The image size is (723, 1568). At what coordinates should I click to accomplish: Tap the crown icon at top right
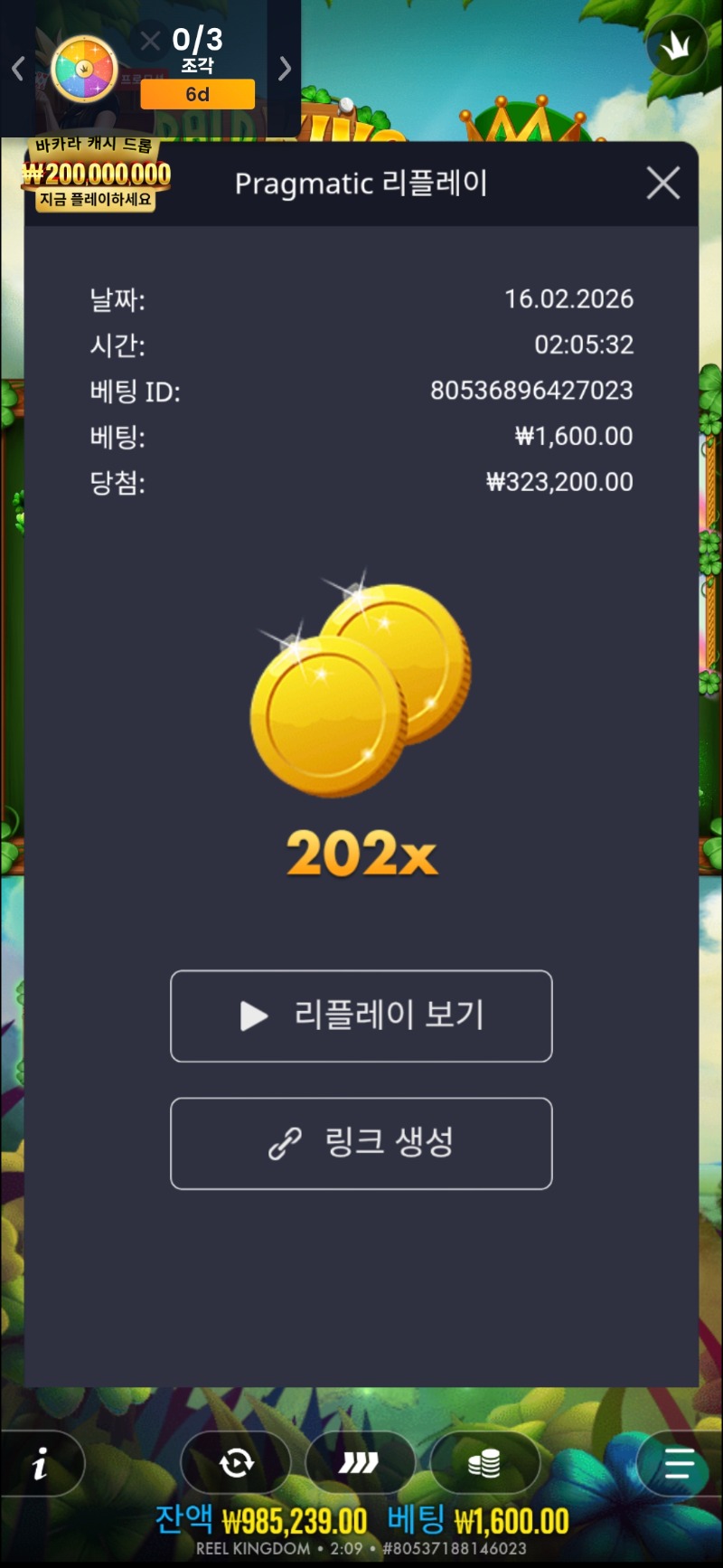point(676,45)
